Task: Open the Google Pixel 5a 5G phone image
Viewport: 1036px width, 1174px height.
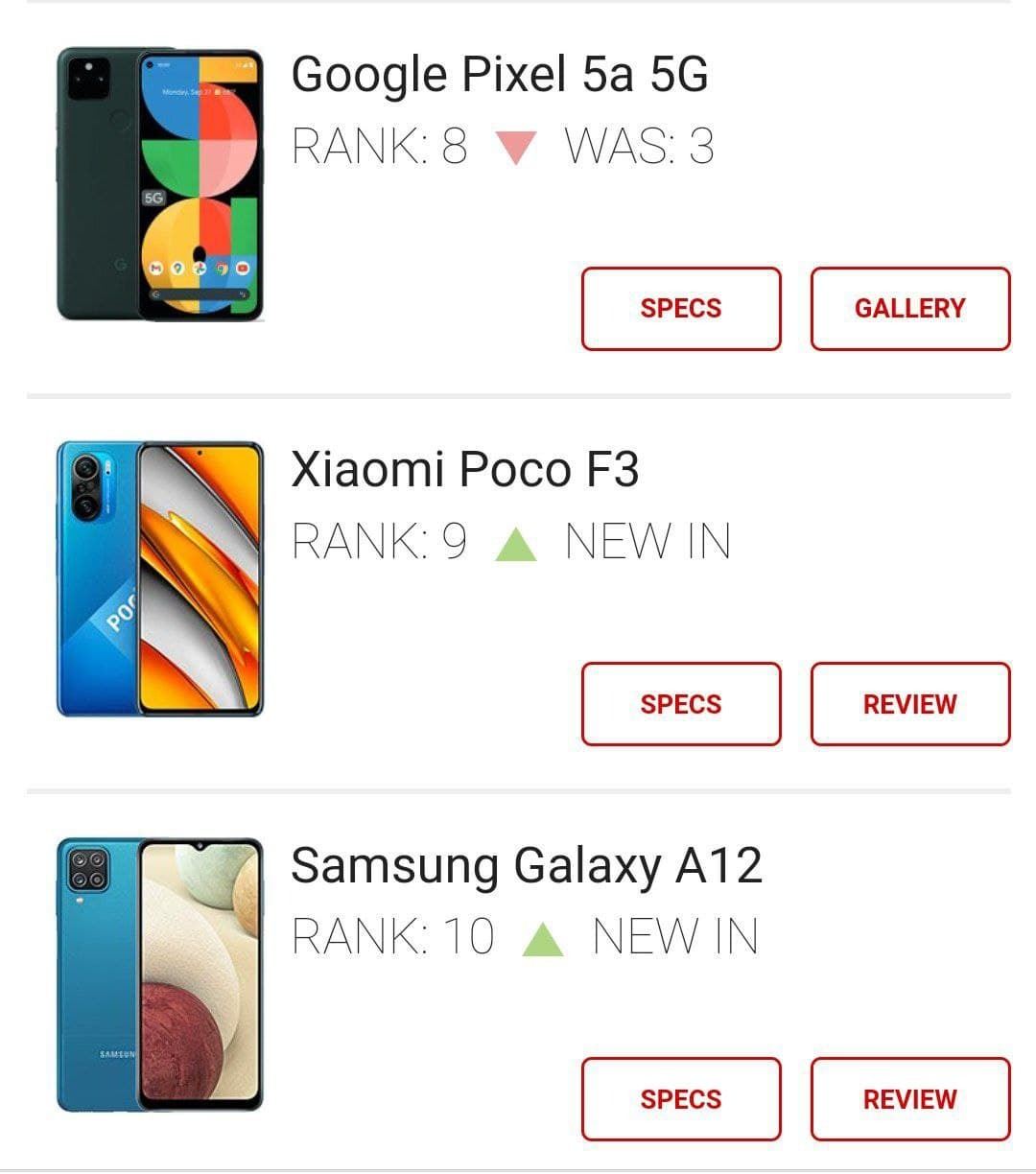Action: pos(160,184)
